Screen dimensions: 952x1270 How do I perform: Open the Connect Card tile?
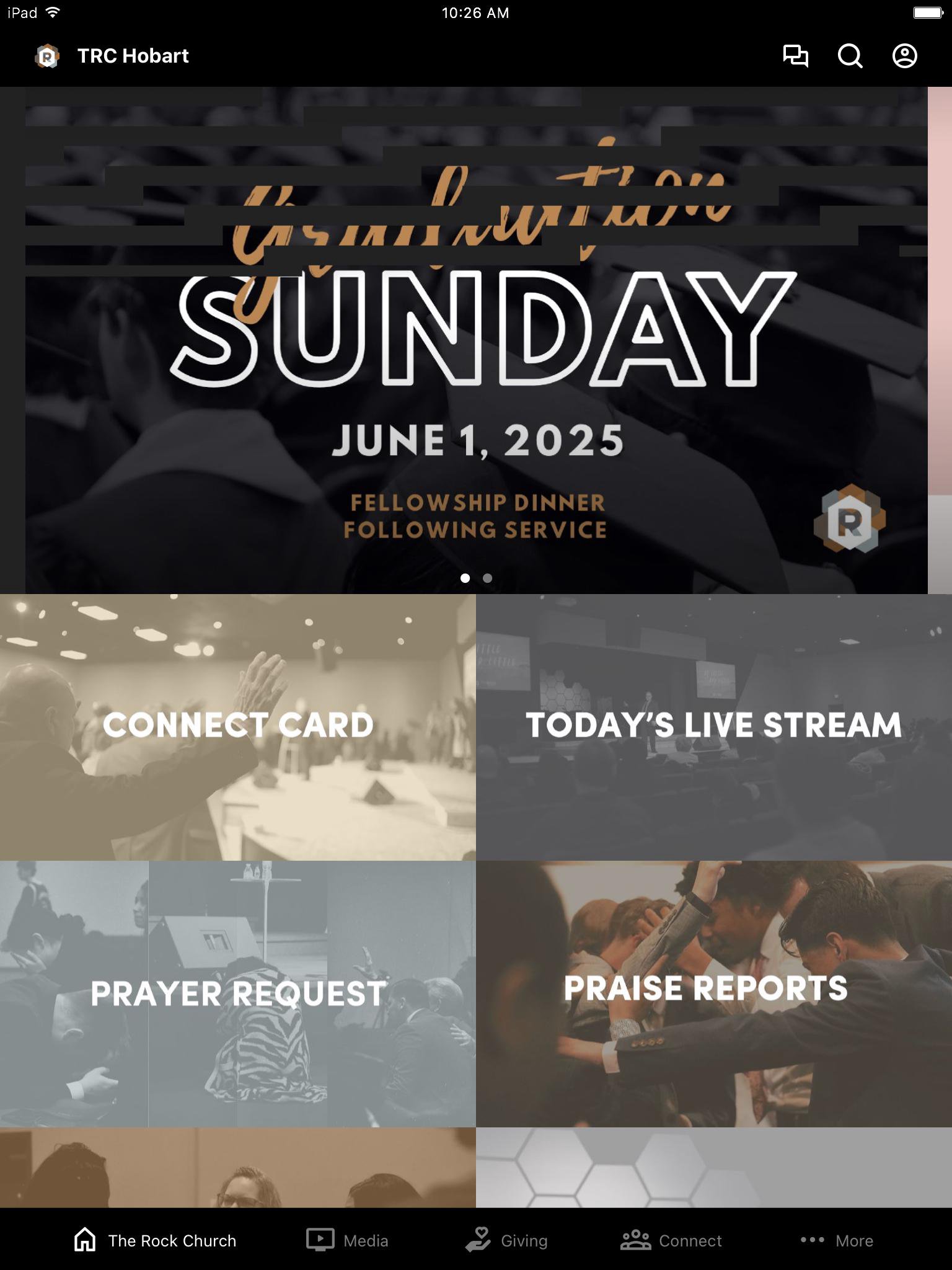click(238, 727)
